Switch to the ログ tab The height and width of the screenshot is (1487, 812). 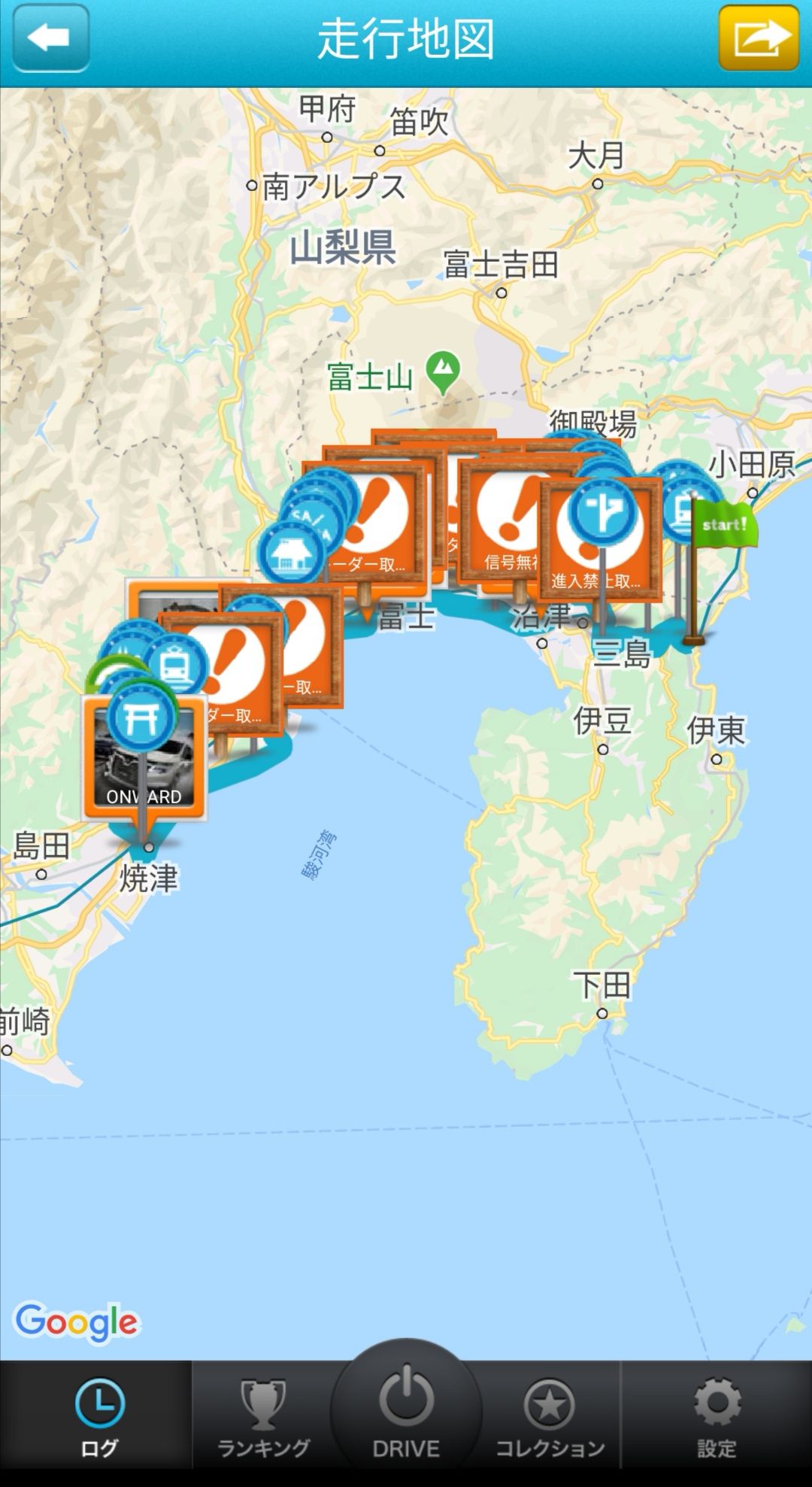[x=98, y=1417]
